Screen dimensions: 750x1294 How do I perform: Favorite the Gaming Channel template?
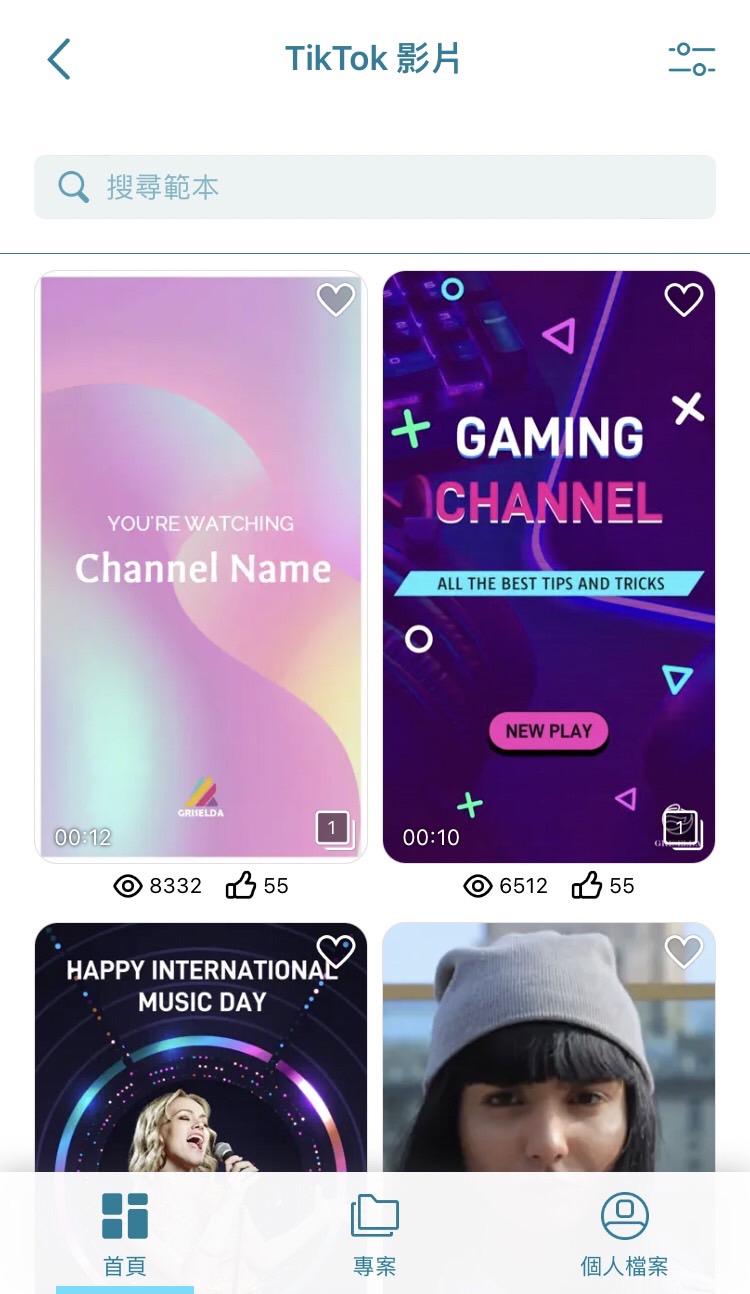coord(684,299)
